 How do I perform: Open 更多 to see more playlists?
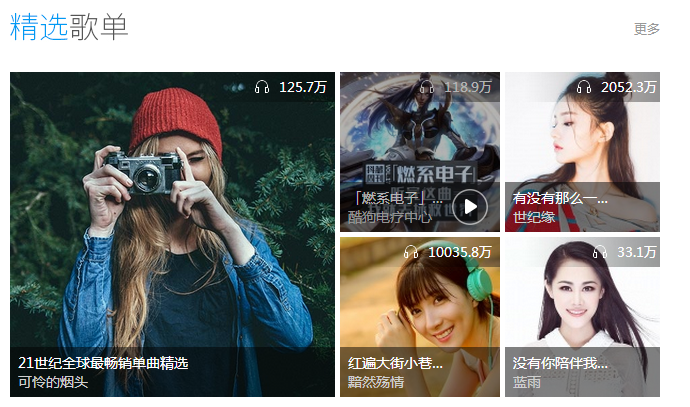click(646, 29)
